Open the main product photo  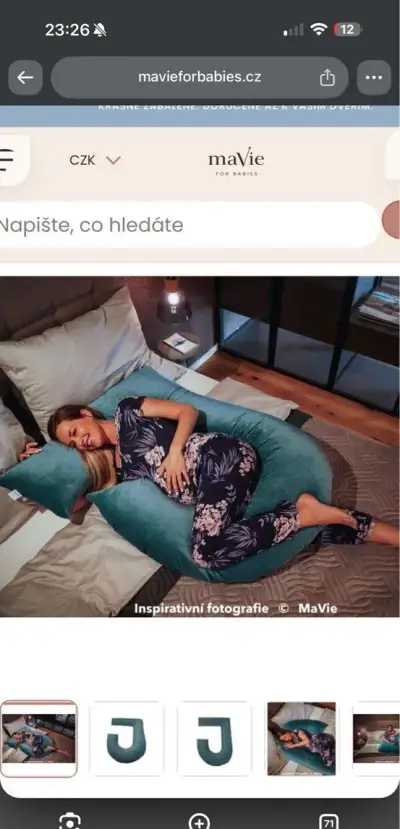(x=200, y=446)
